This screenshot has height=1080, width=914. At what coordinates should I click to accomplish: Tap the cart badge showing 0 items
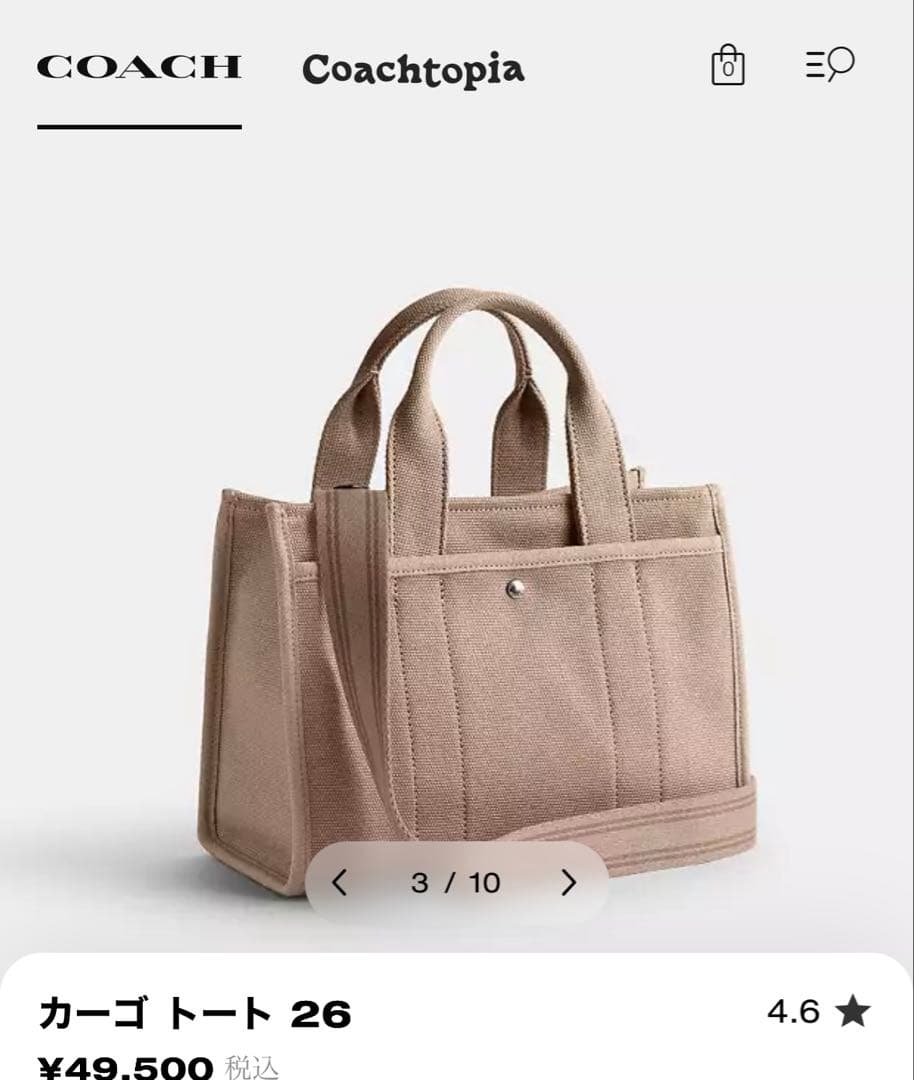(727, 70)
